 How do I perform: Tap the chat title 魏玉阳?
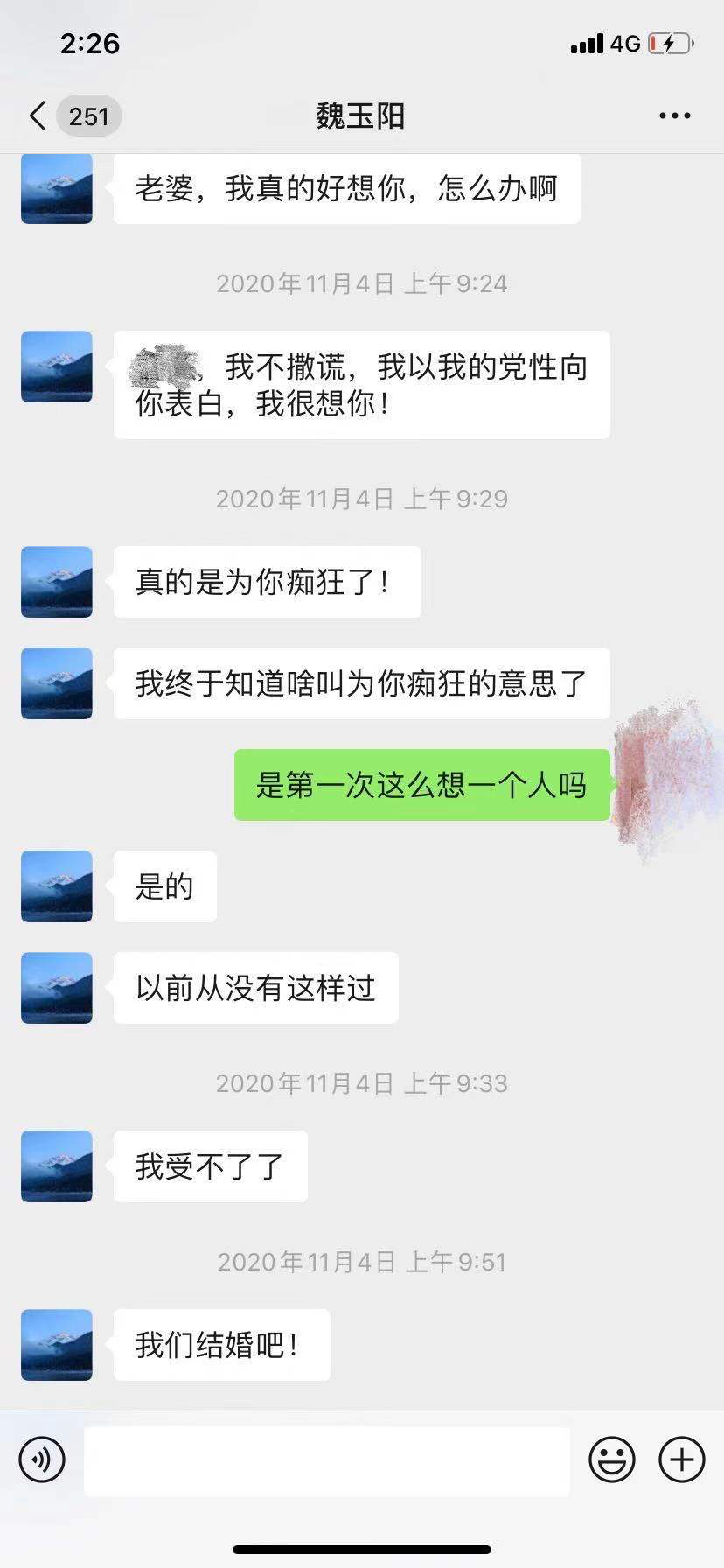361,115
